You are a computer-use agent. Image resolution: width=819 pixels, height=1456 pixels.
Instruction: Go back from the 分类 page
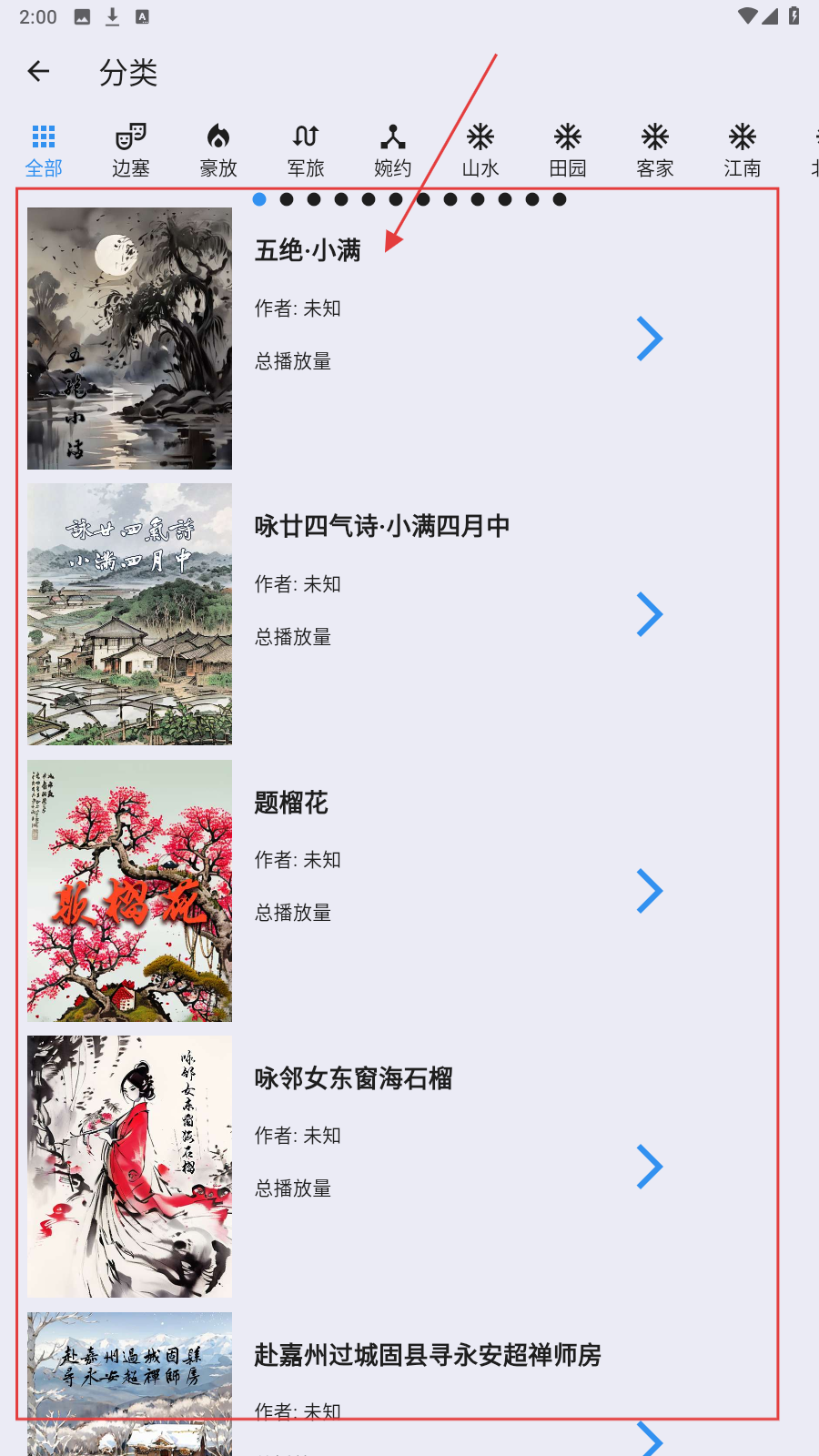38,71
